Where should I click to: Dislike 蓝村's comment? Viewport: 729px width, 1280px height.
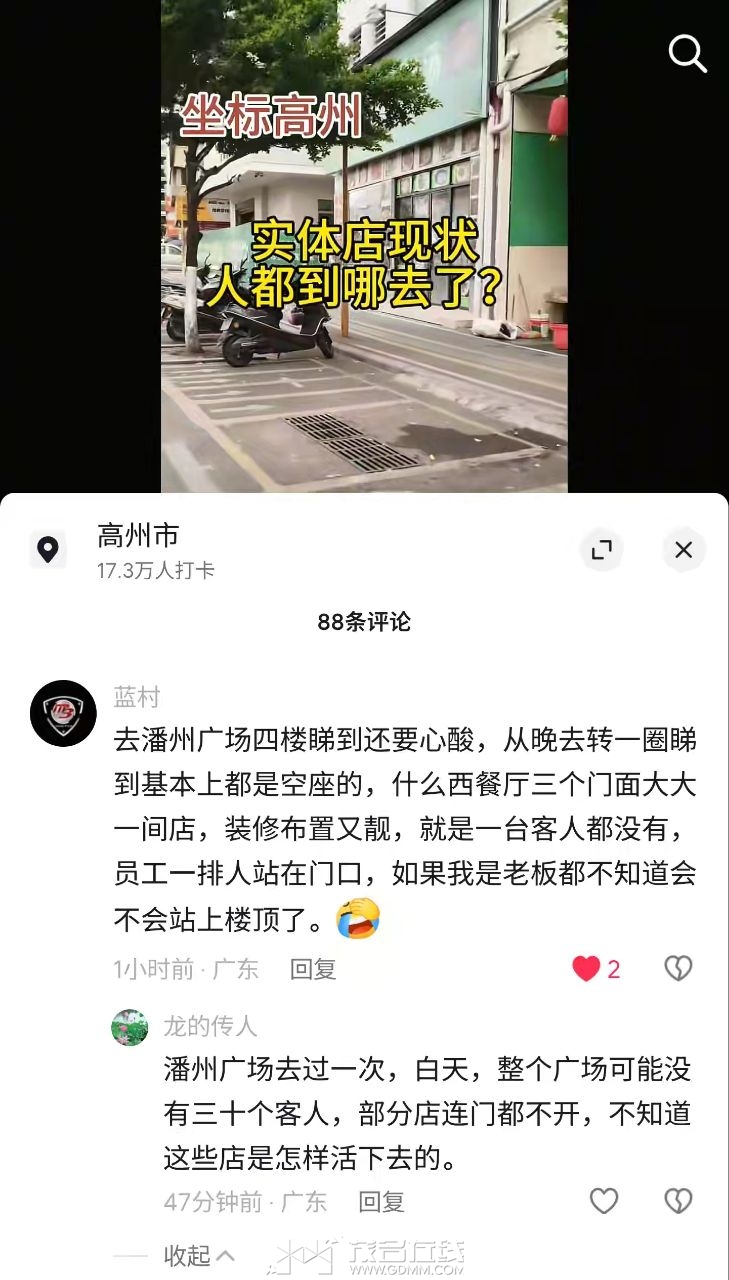[x=678, y=968]
